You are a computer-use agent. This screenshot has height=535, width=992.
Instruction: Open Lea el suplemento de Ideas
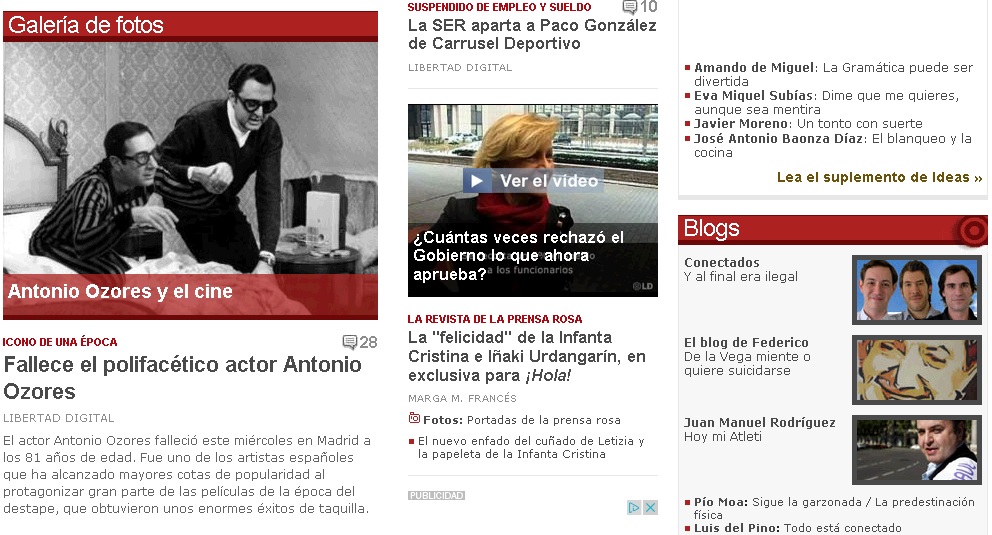pos(879,177)
